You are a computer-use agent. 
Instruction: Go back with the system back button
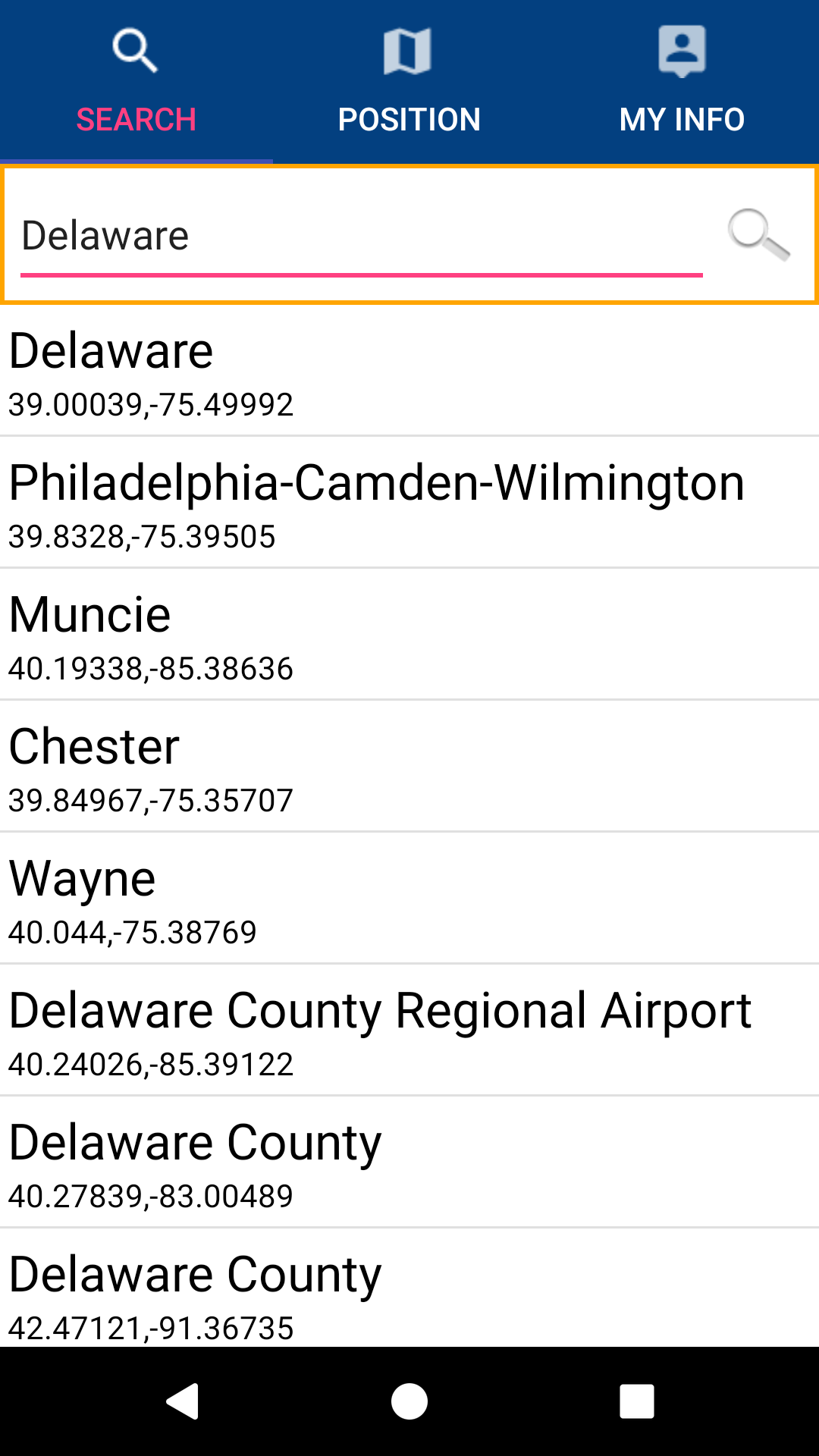[x=183, y=1401]
